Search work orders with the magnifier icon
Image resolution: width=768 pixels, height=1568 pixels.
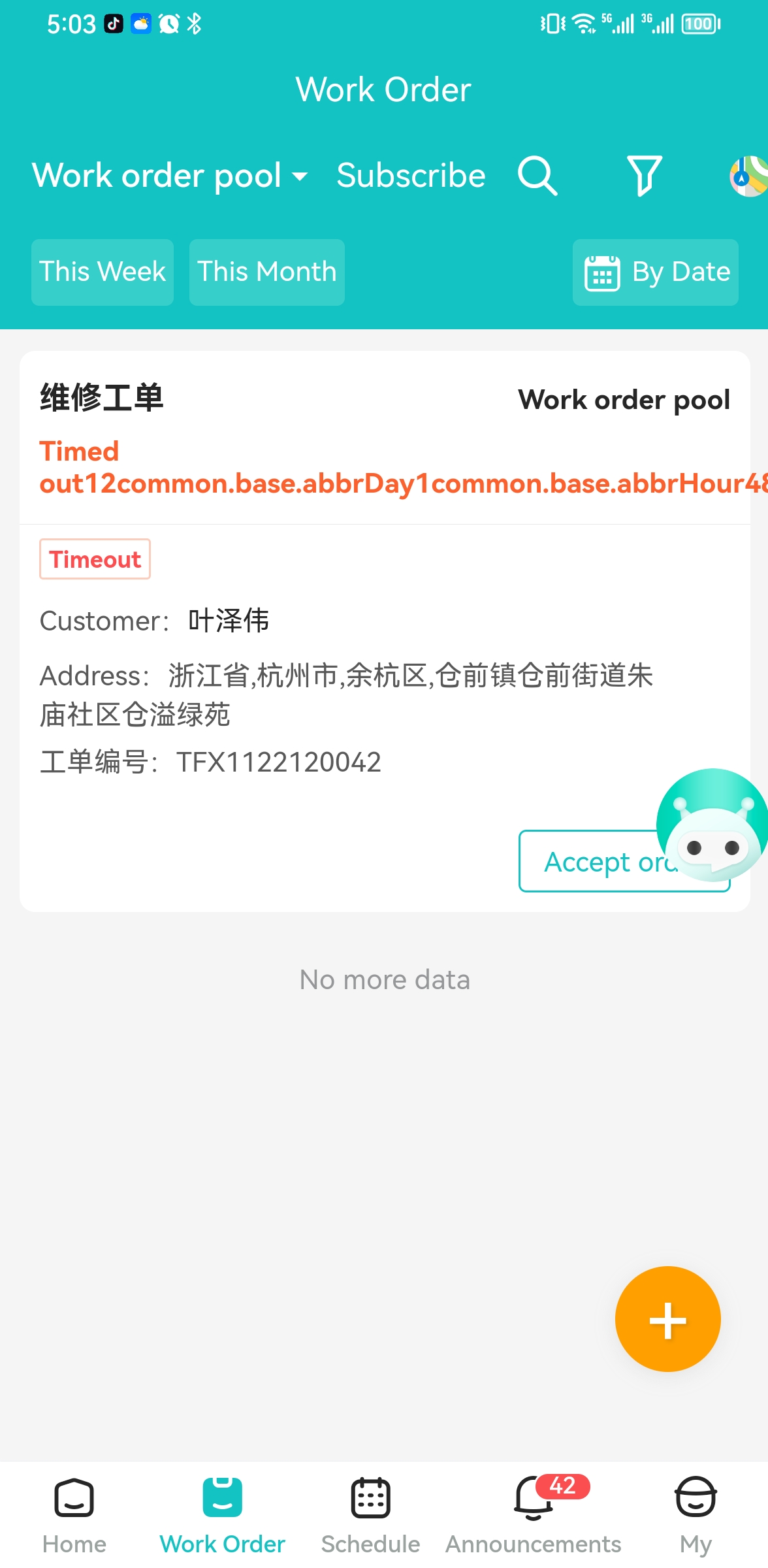[x=537, y=176]
